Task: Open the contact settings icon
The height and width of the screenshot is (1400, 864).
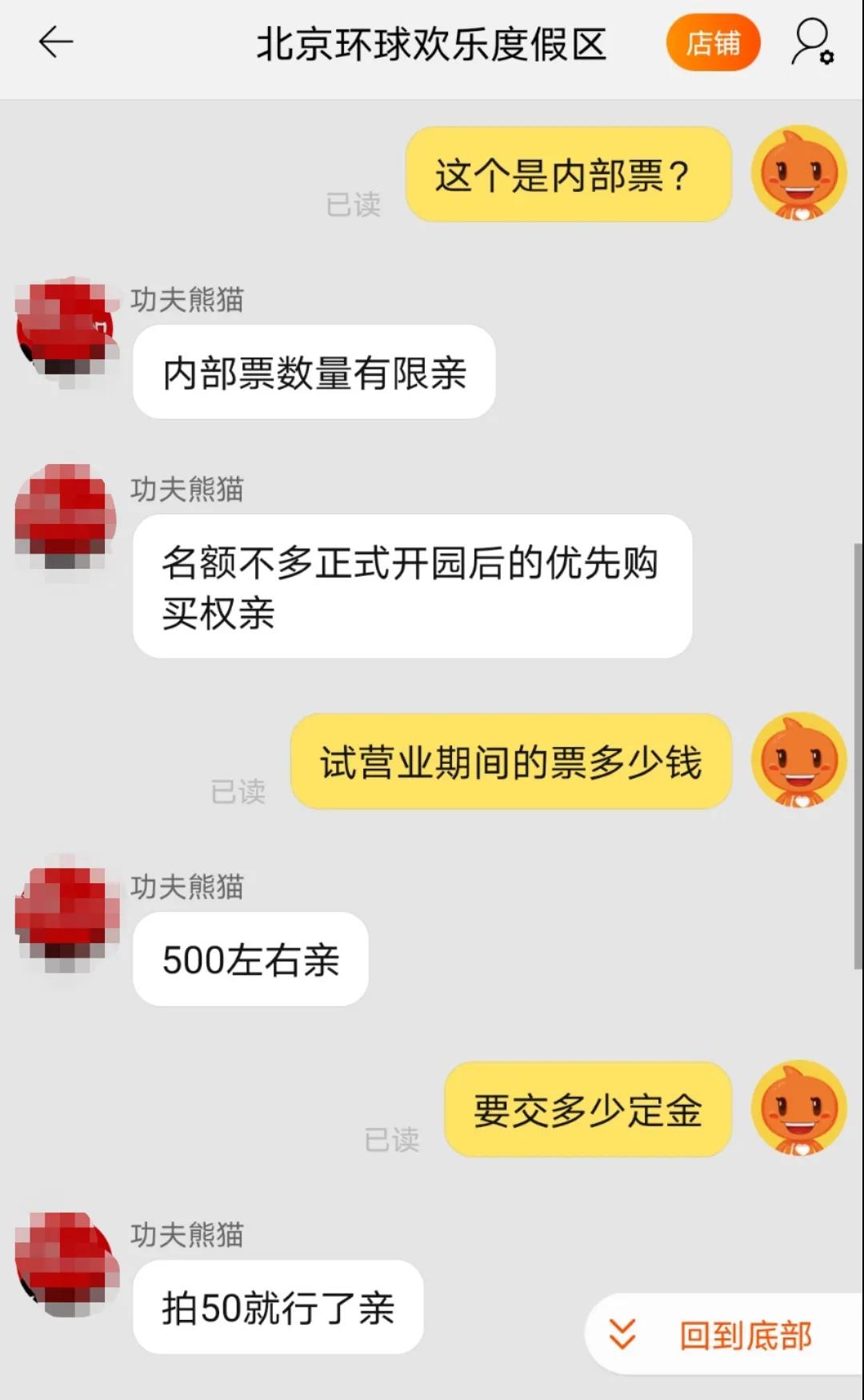Action: pos(813,42)
